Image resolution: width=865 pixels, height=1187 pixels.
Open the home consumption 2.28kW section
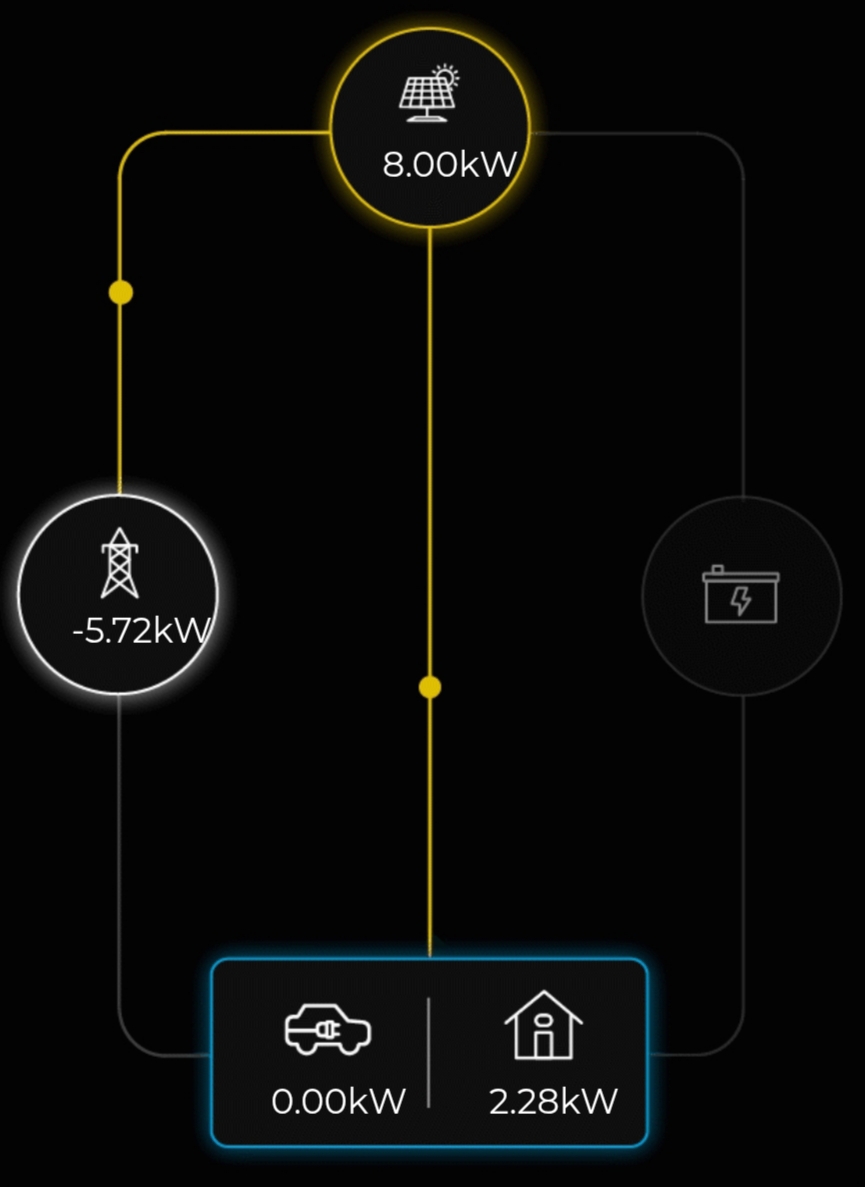tap(545, 1055)
